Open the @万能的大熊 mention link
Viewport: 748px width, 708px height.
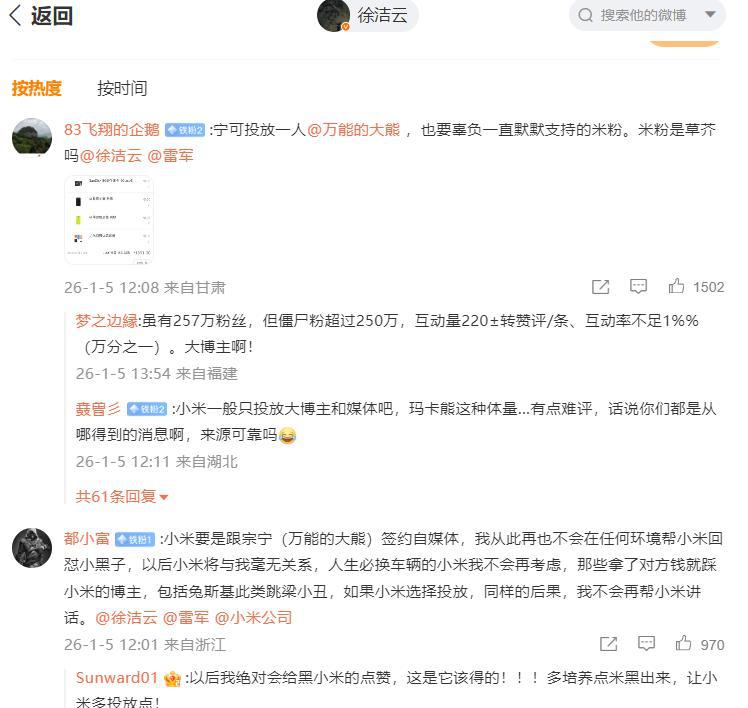coord(353,130)
